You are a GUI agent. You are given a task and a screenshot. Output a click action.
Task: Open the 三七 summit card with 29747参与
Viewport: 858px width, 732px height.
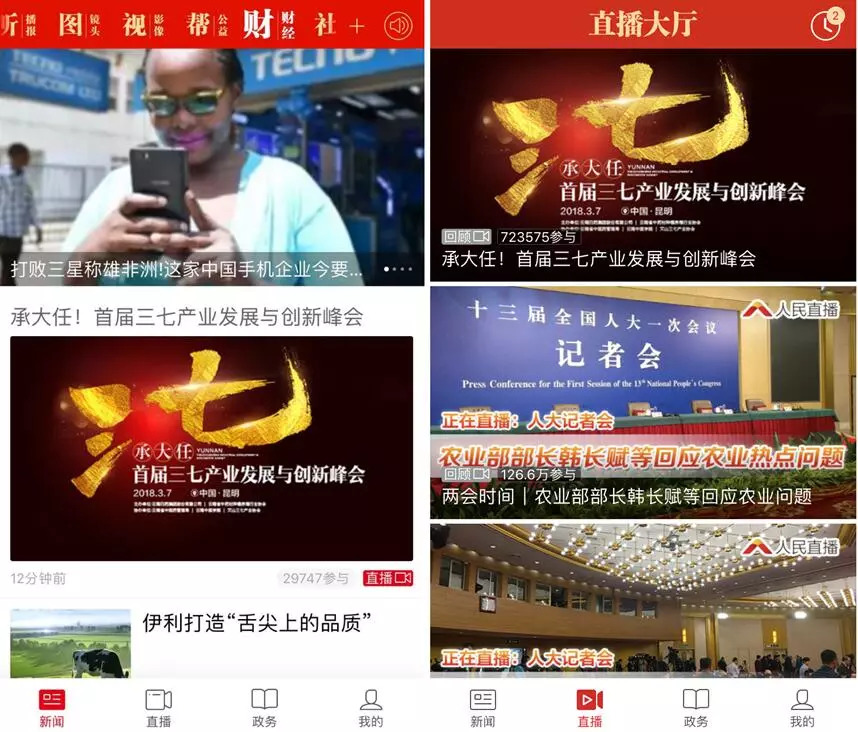(212, 448)
